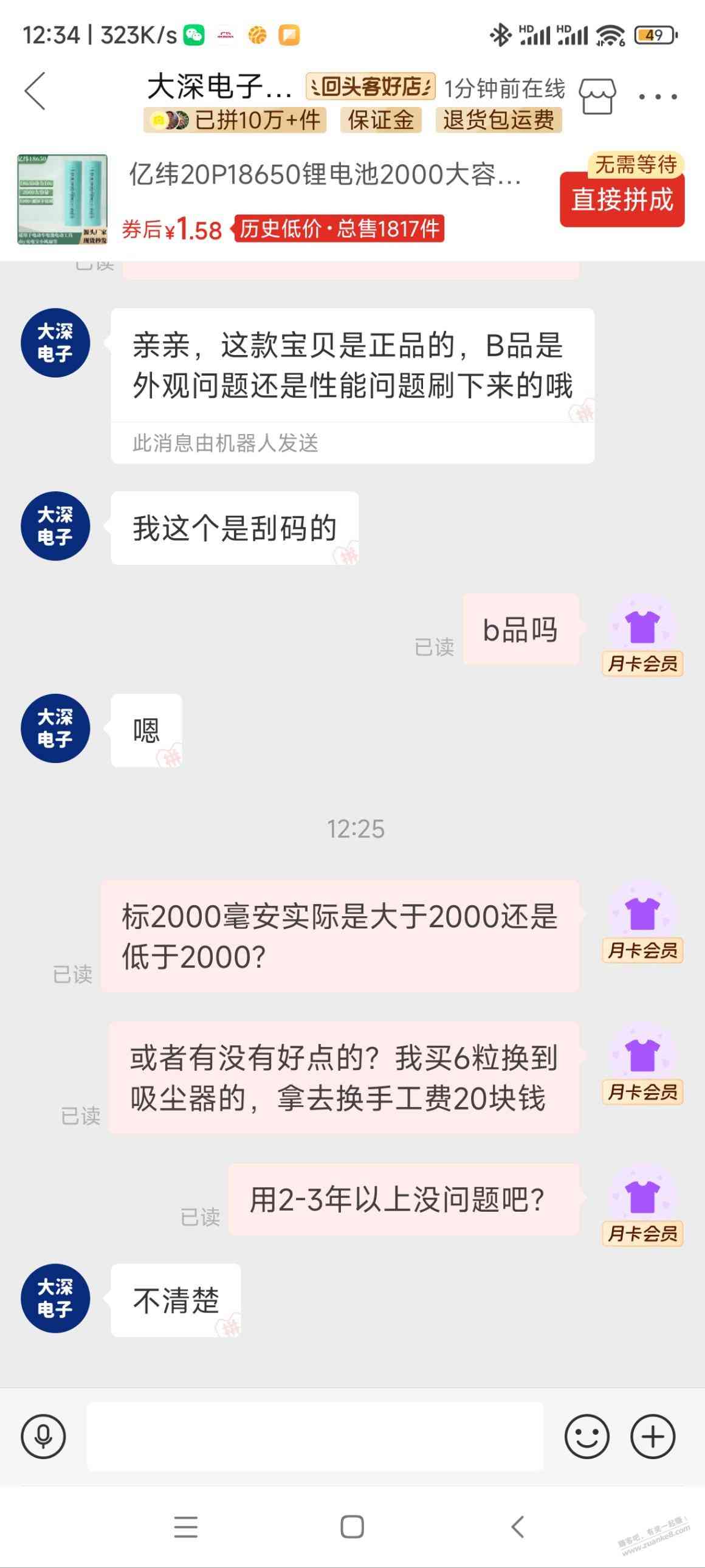This screenshot has width=705, height=1568.
Task: Open the store shop icon
Action: click(597, 96)
